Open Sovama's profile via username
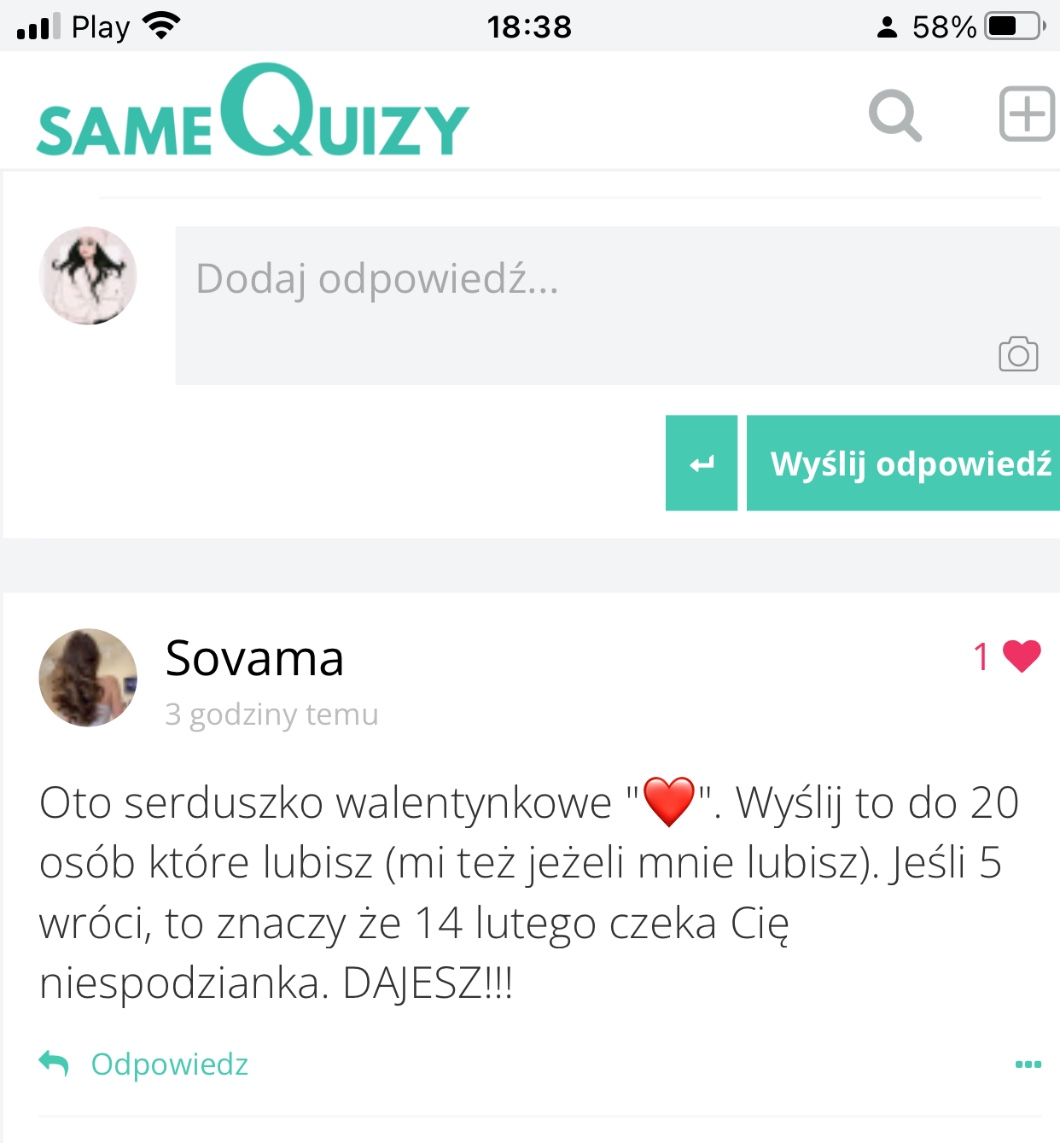The height and width of the screenshot is (1143, 1060). tap(254, 658)
